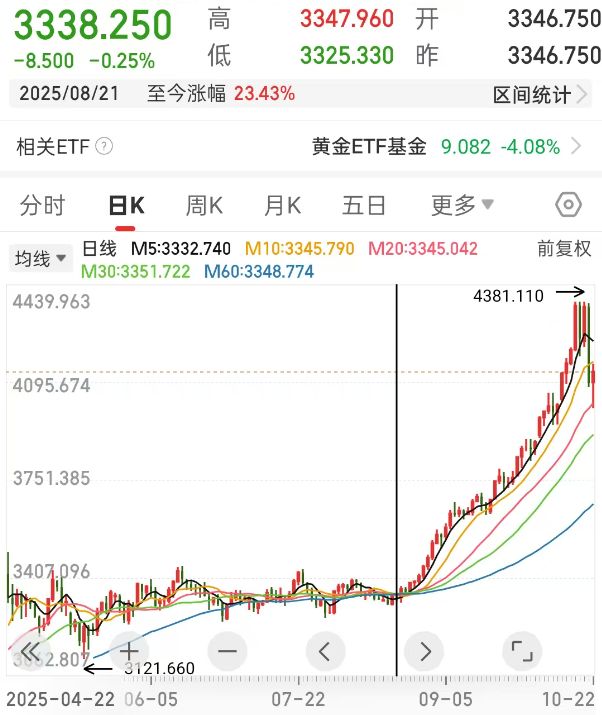The width and height of the screenshot is (602, 715).
Task: Open chart settings hexagon icon
Action: tap(568, 206)
